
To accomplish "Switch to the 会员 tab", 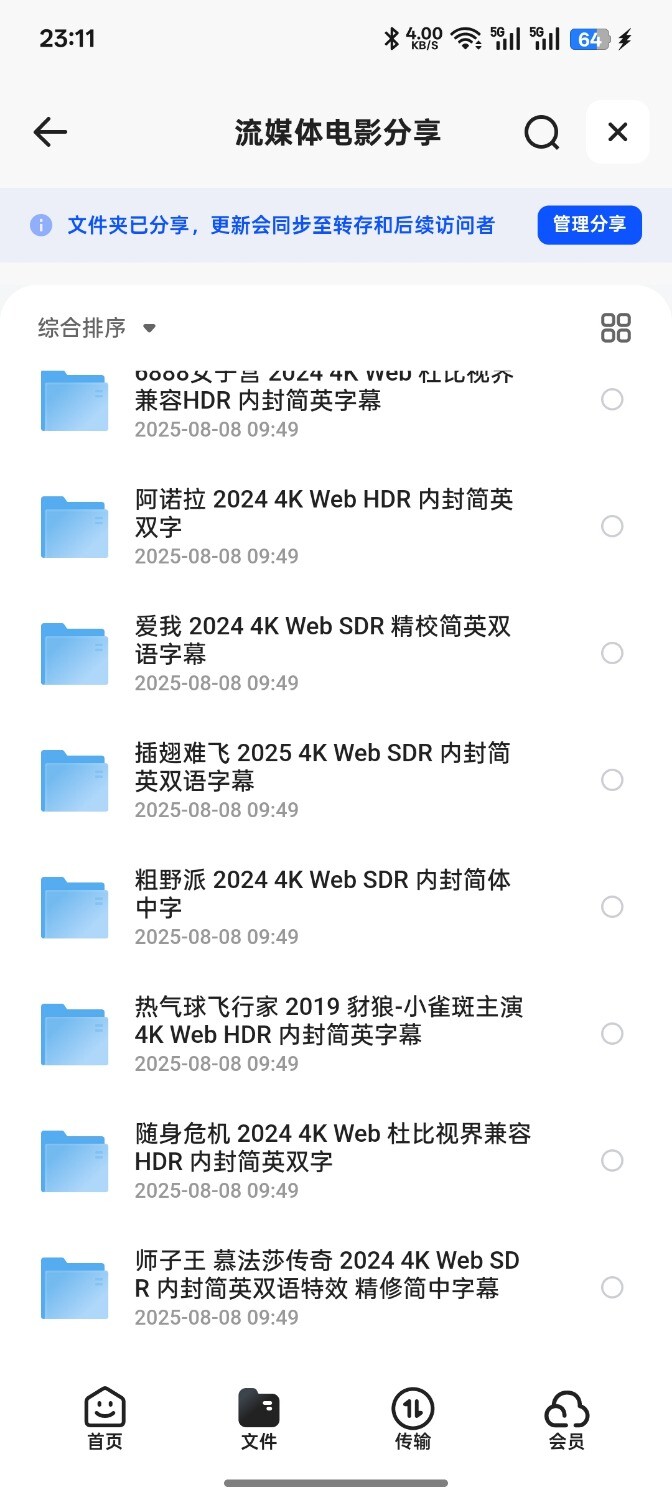I will tap(566, 1418).
